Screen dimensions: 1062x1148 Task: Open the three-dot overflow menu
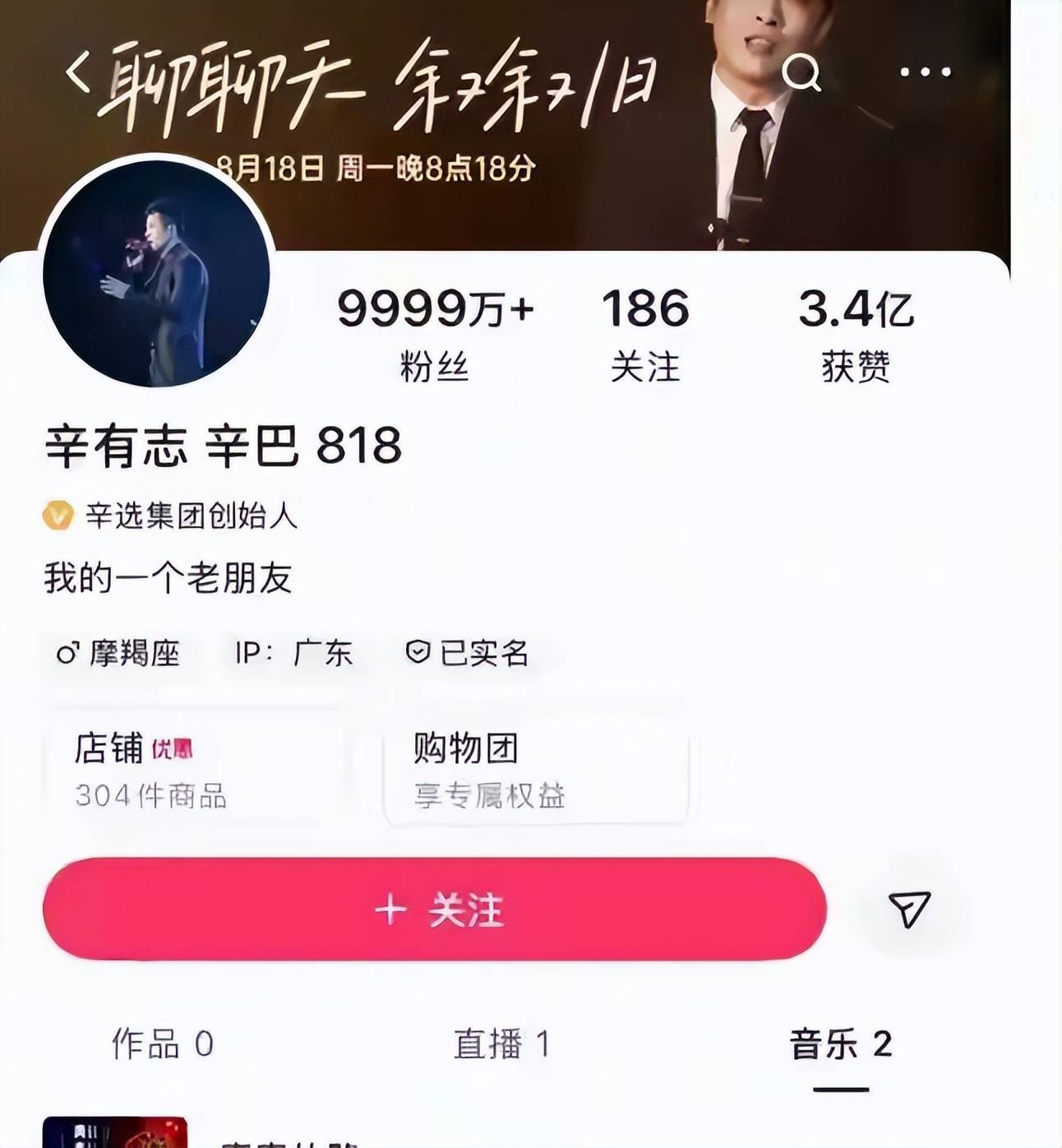tap(926, 72)
